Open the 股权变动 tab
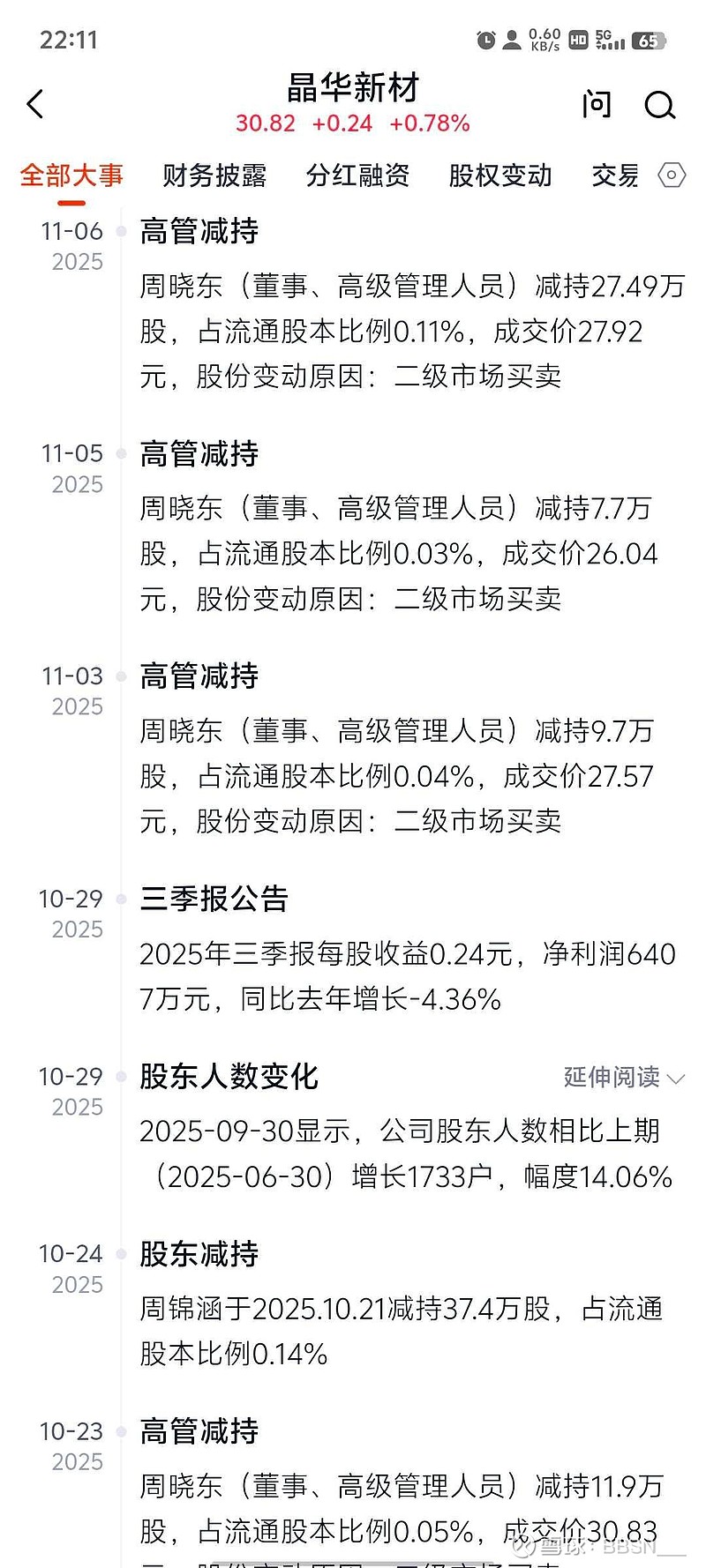Screen dimensions: 706x1568 pyautogui.click(x=499, y=175)
